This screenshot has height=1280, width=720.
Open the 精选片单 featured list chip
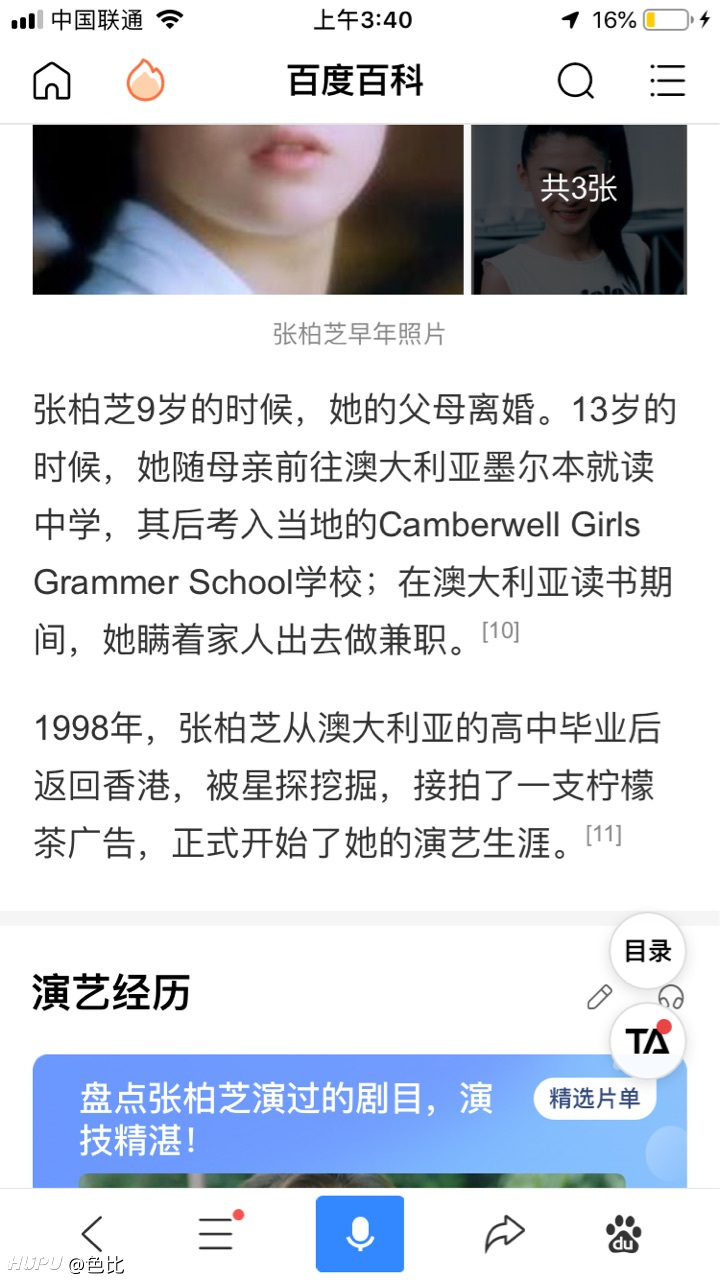point(595,1099)
